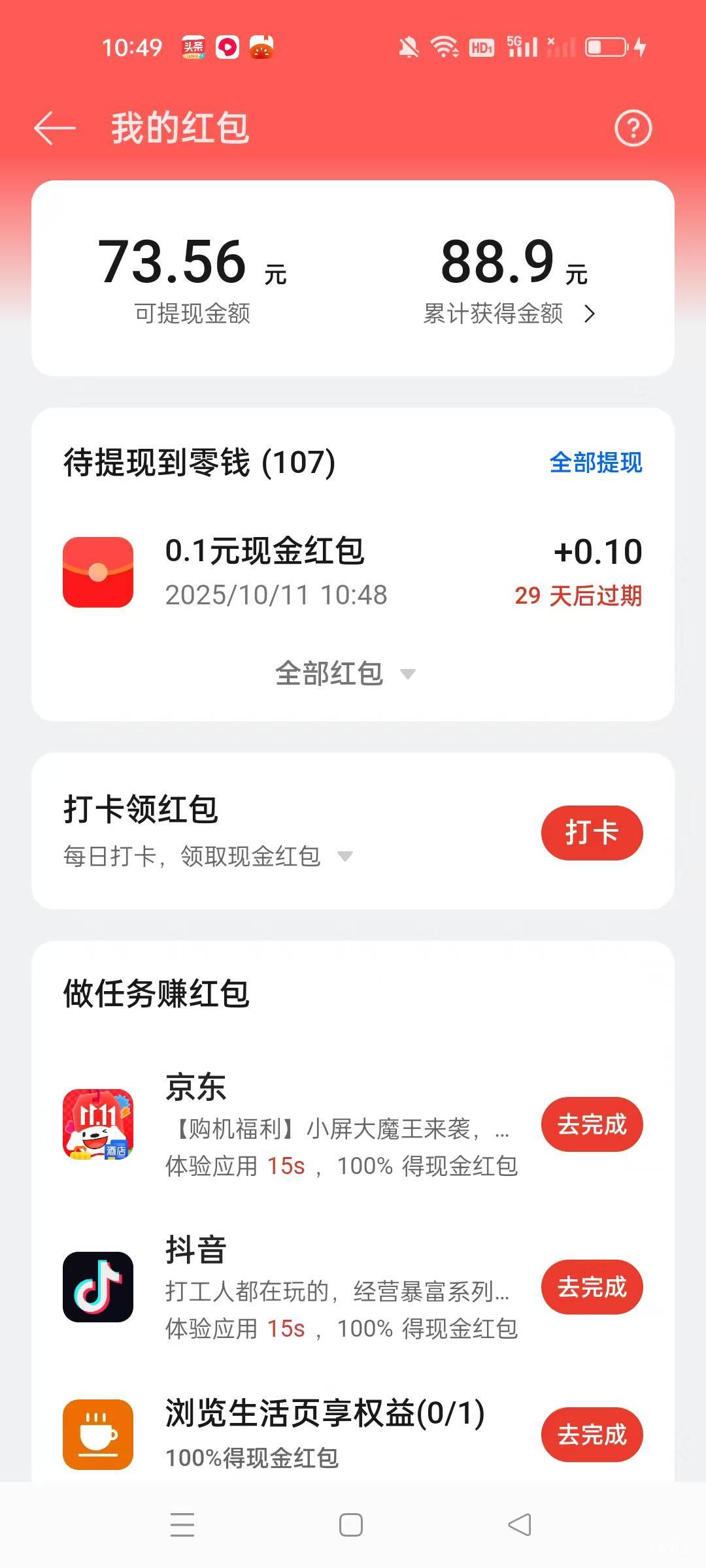This screenshot has width=706, height=1568.
Task: Open the 0.1元现金红包 entry
Action: 353,572
